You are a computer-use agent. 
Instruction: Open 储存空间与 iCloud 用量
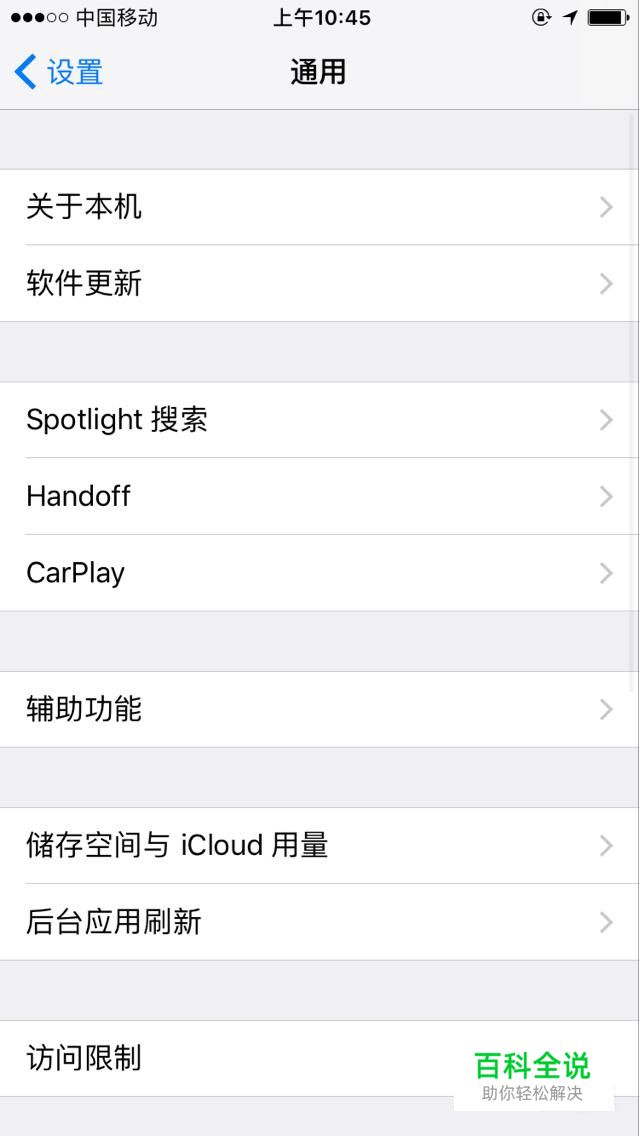pos(320,845)
